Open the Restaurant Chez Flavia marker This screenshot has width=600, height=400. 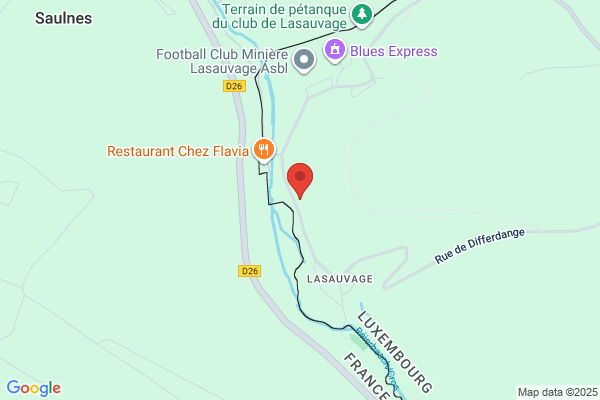click(264, 150)
